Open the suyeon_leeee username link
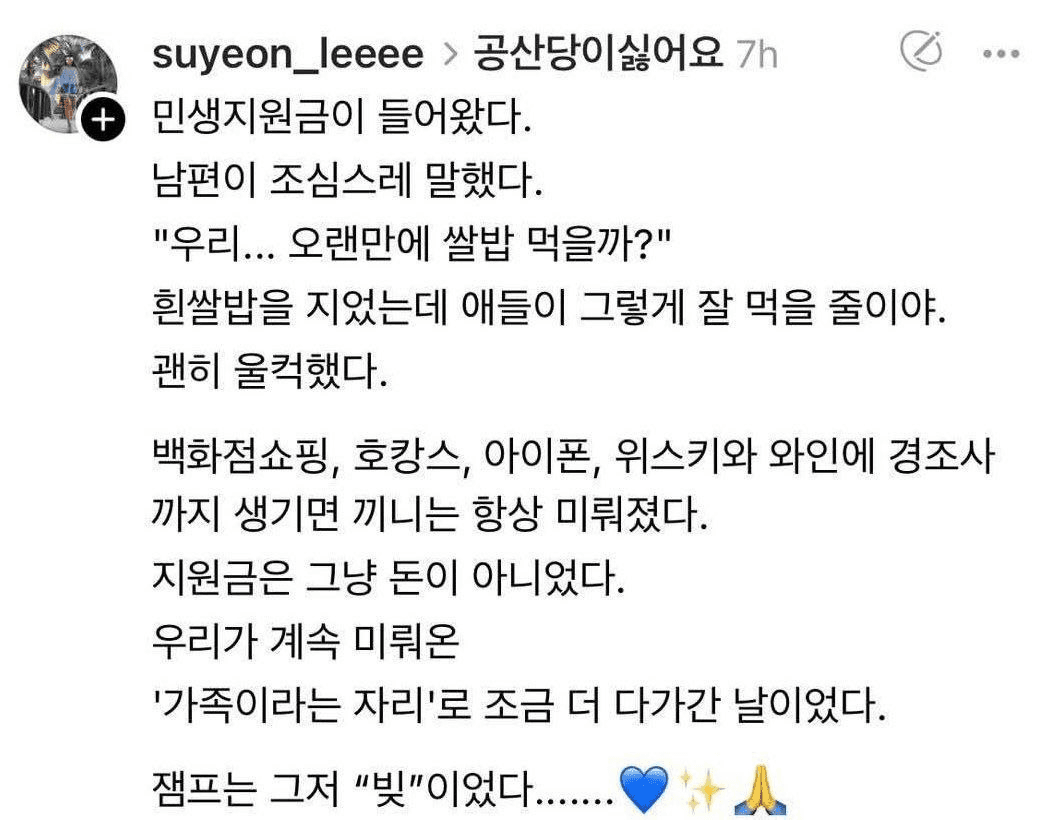Screen dimensions: 1043x820 [x=288, y=55]
